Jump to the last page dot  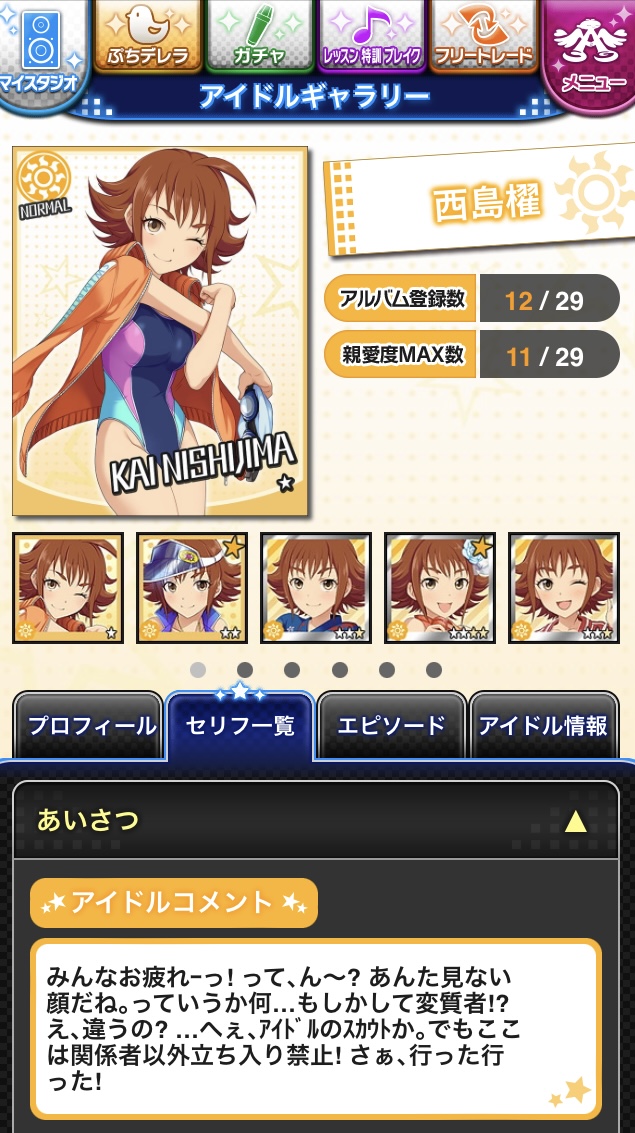[x=433, y=670]
